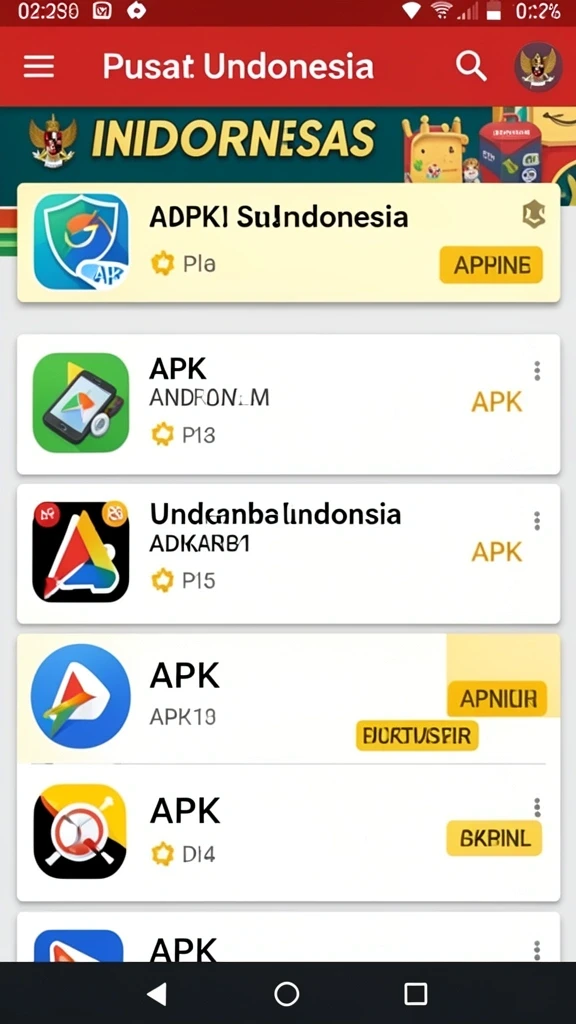Tap APK link on ANDRON.M card
576x1024 pixels.
pyautogui.click(x=497, y=402)
